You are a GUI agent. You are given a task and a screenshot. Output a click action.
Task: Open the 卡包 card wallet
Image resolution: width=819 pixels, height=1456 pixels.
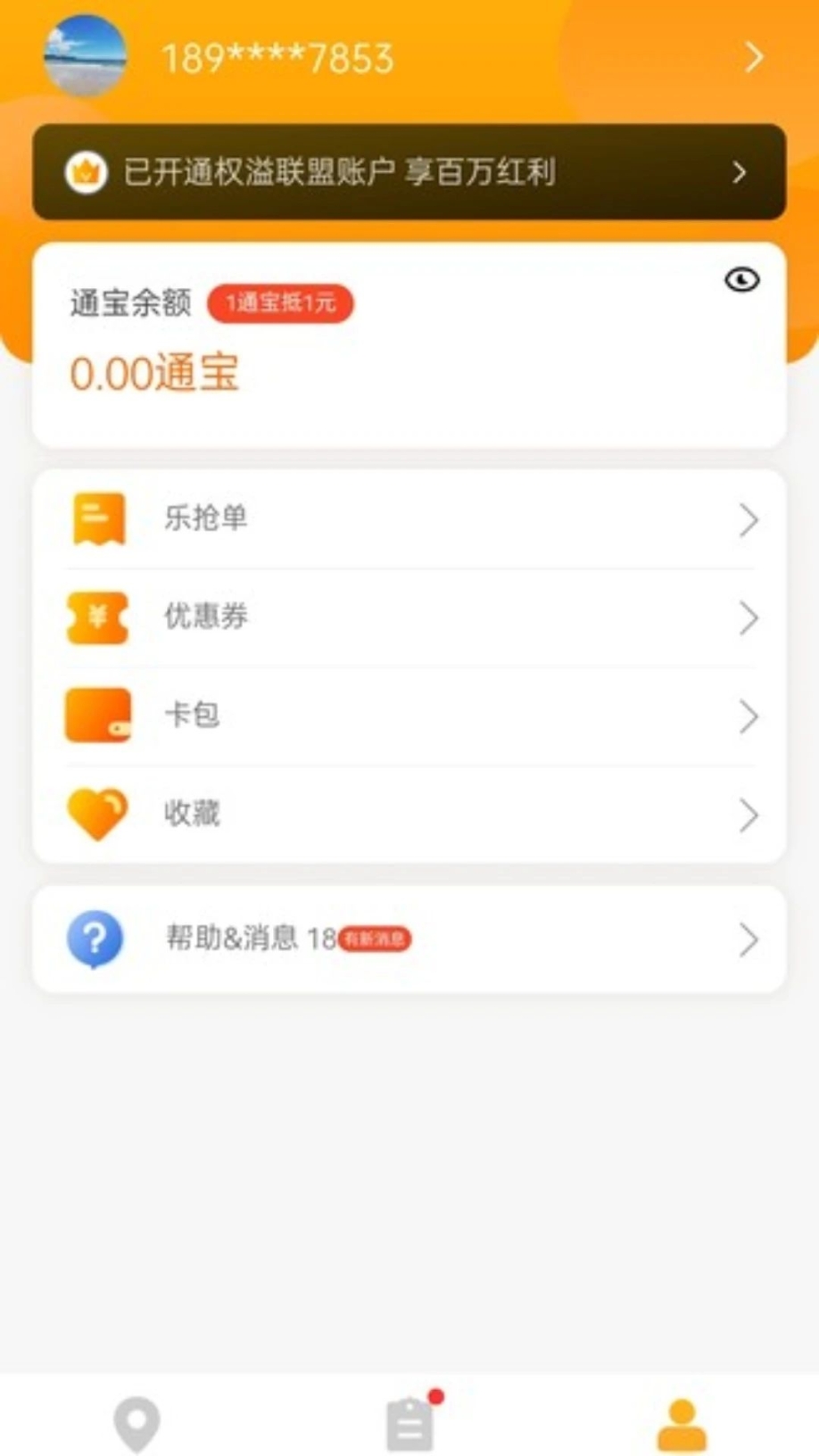click(409, 716)
